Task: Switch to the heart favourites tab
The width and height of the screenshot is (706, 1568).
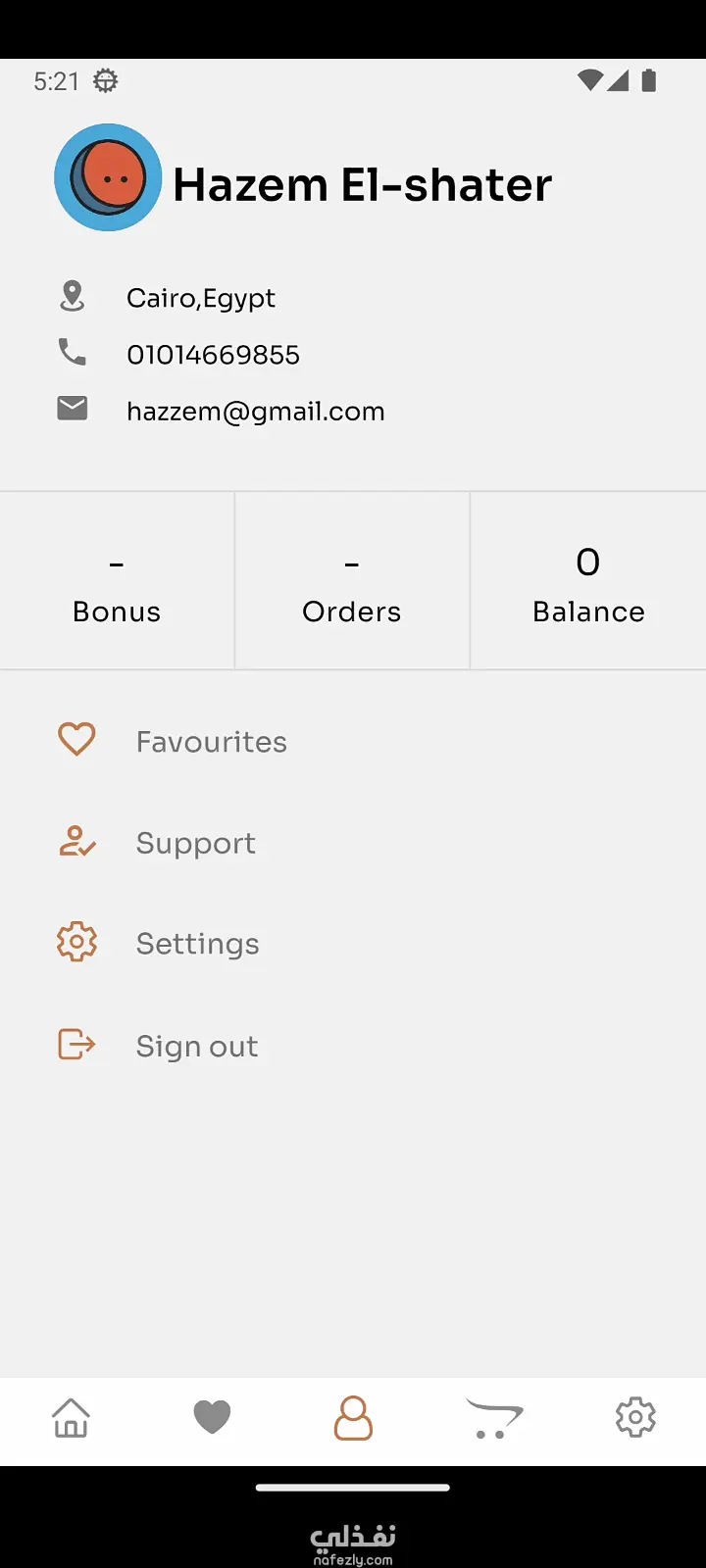Action: pyautogui.click(x=212, y=1418)
